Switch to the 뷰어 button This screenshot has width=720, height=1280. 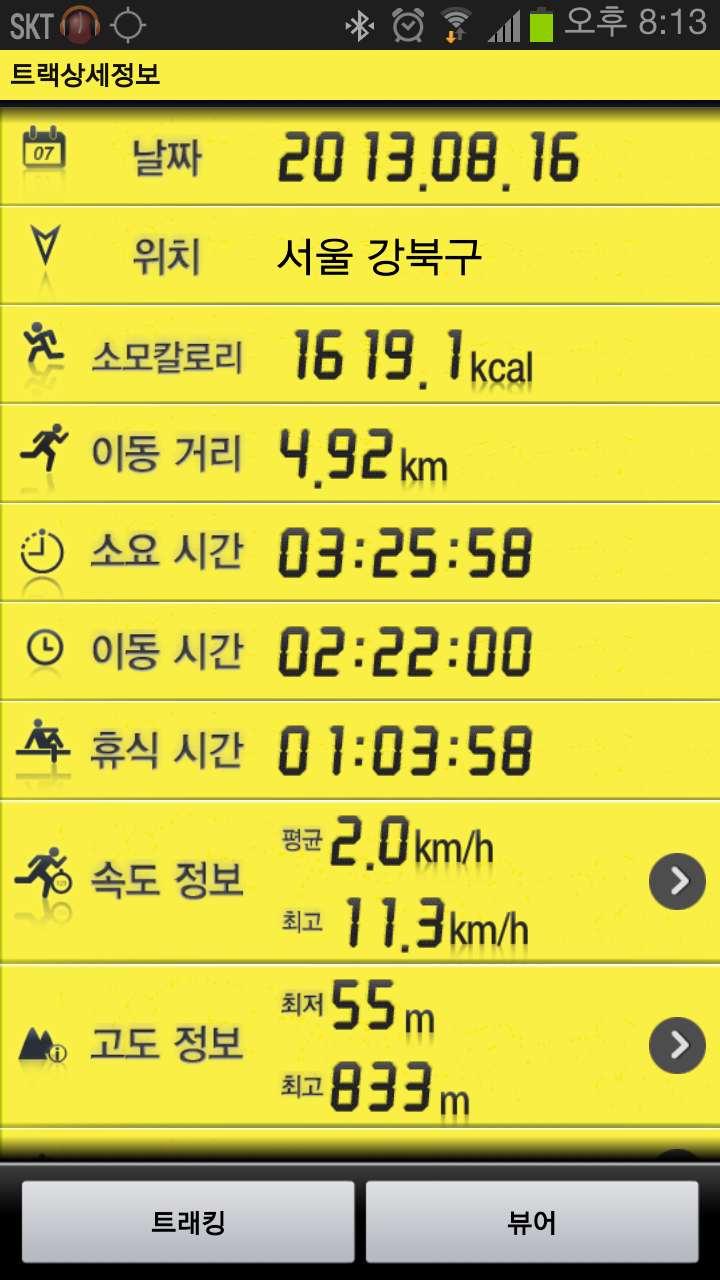[532, 1222]
